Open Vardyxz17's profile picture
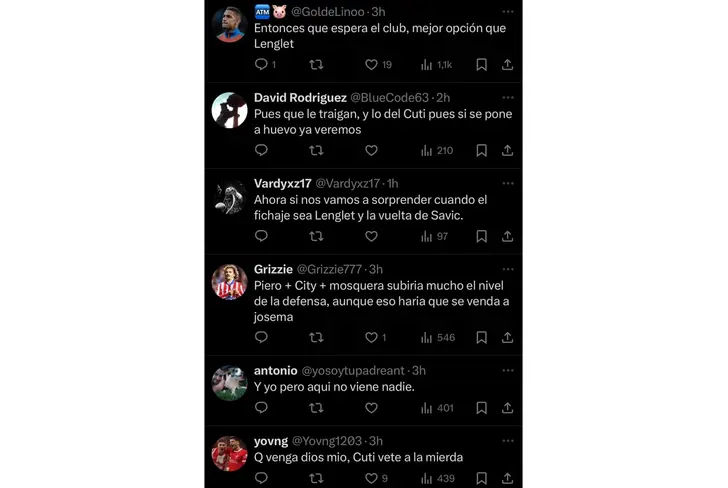Viewport: 728px width, 488px height. [230, 197]
